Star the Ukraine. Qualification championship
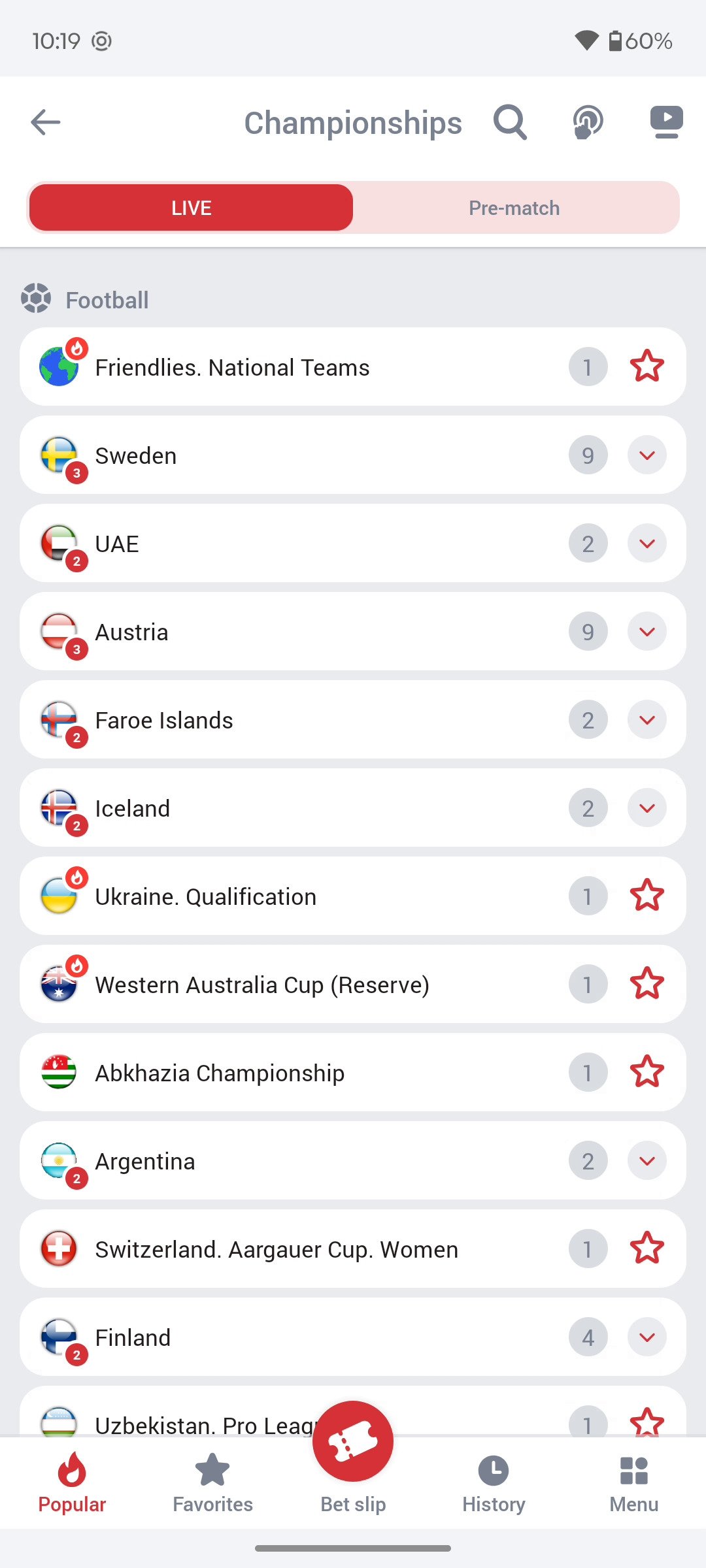 click(x=647, y=896)
